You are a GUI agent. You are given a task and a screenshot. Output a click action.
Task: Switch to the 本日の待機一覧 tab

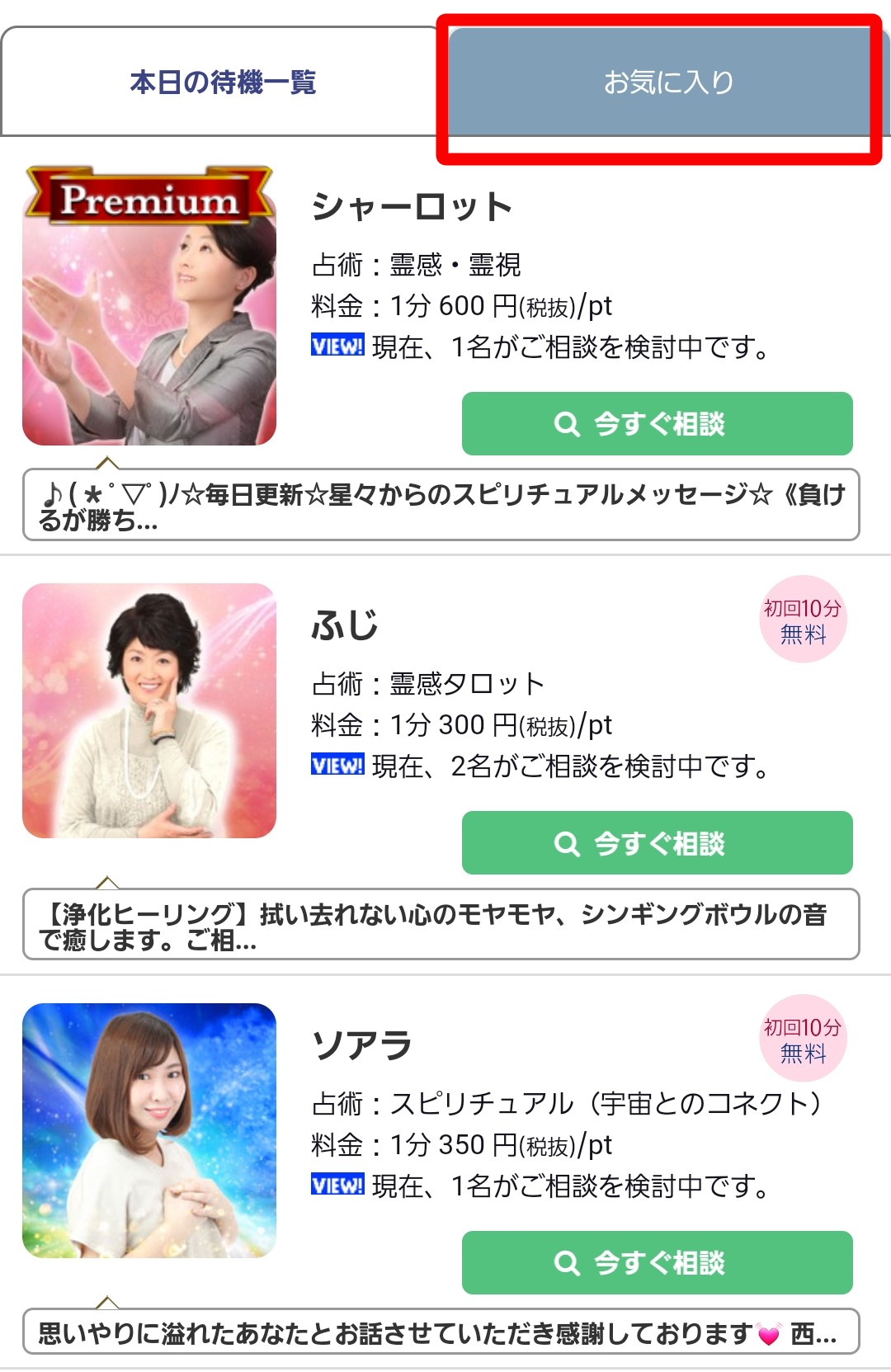pyautogui.click(x=221, y=83)
